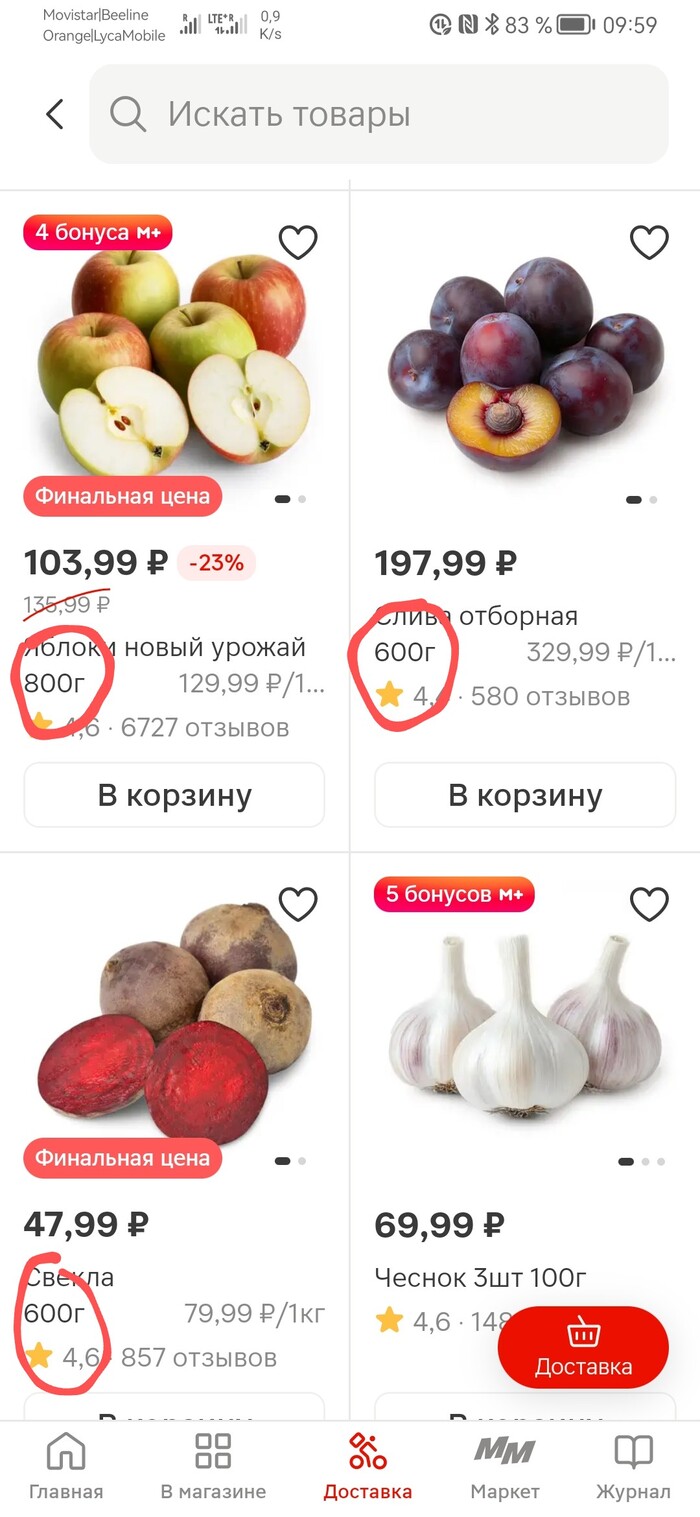The image size is (700, 1517).
Task: Add plums to cart with 'В корзину'
Action: click(525, 795)
